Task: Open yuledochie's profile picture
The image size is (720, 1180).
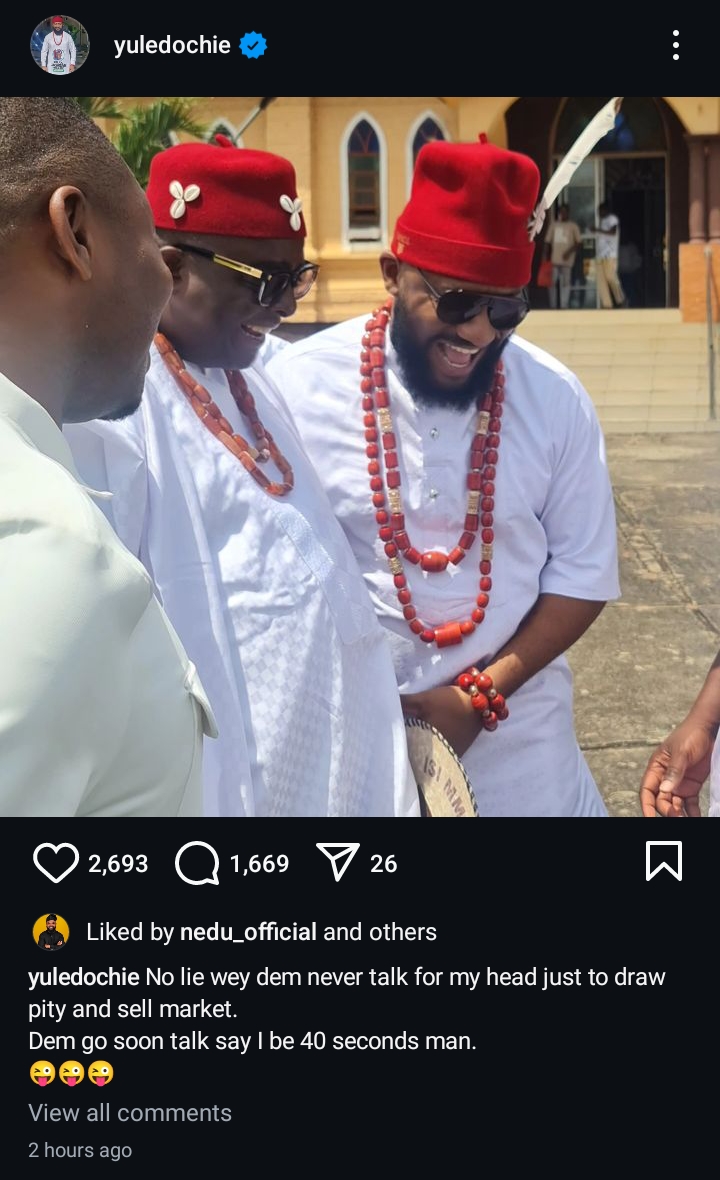Action: click(x=59, y=46)
